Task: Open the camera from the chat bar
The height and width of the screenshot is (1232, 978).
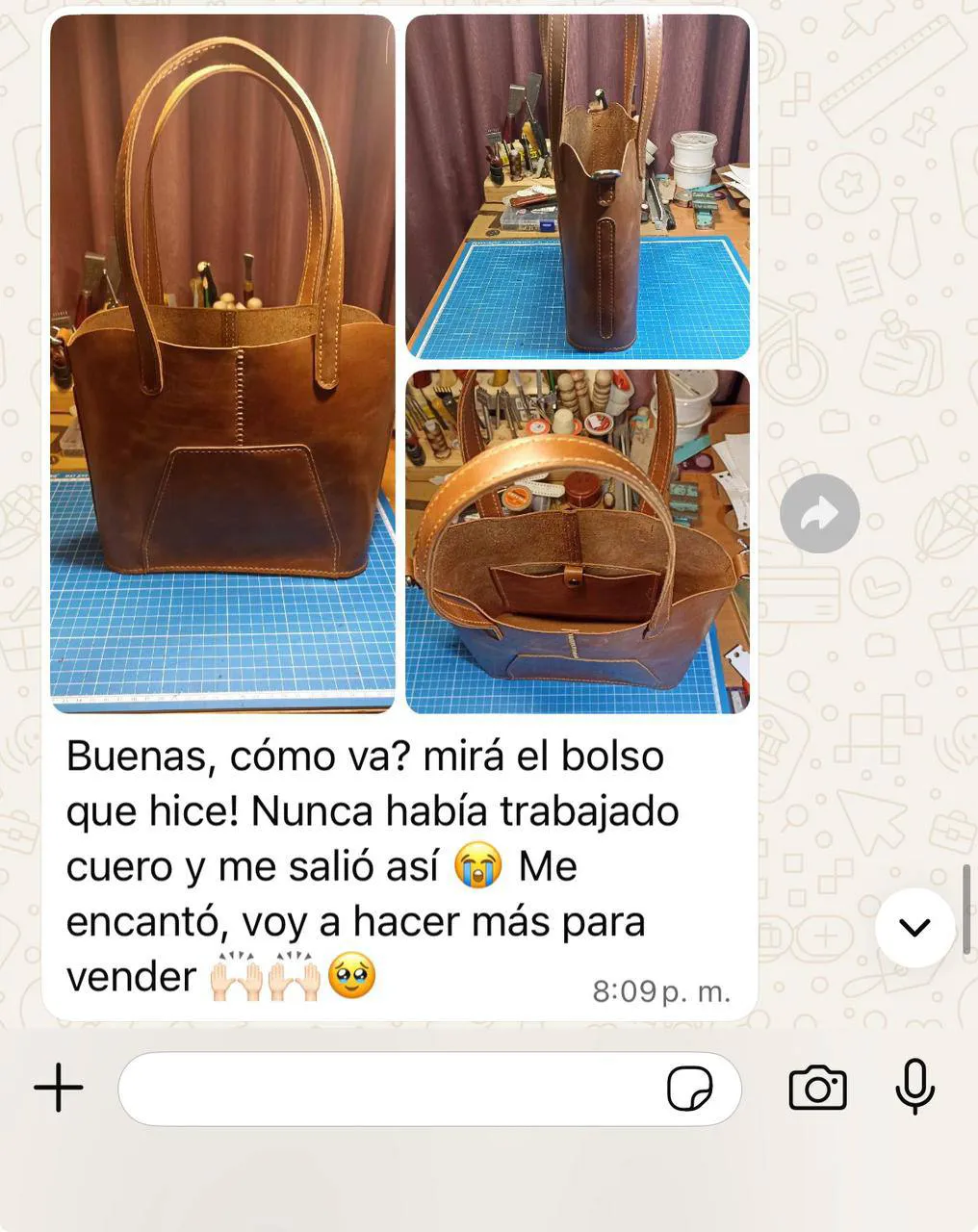Action: [x=817, y=1087]
